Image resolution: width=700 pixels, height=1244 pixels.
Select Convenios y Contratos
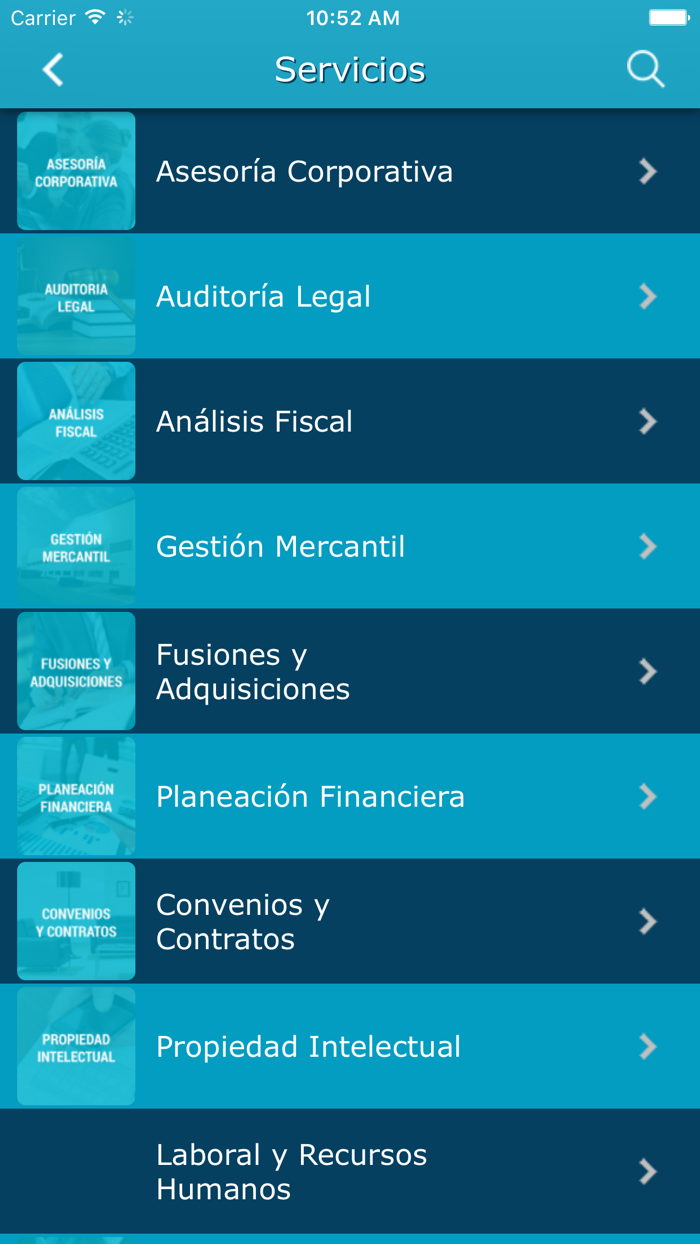coord(350,921)
